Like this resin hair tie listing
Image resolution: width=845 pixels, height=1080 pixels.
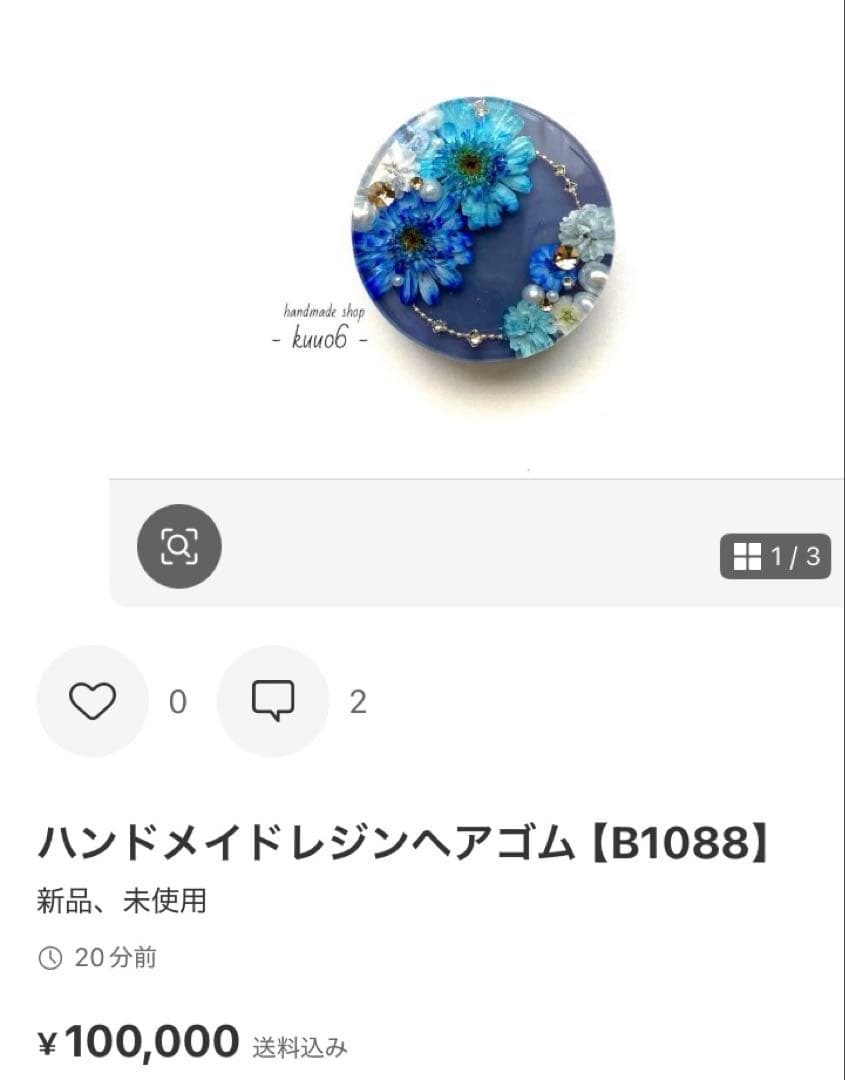92,701
